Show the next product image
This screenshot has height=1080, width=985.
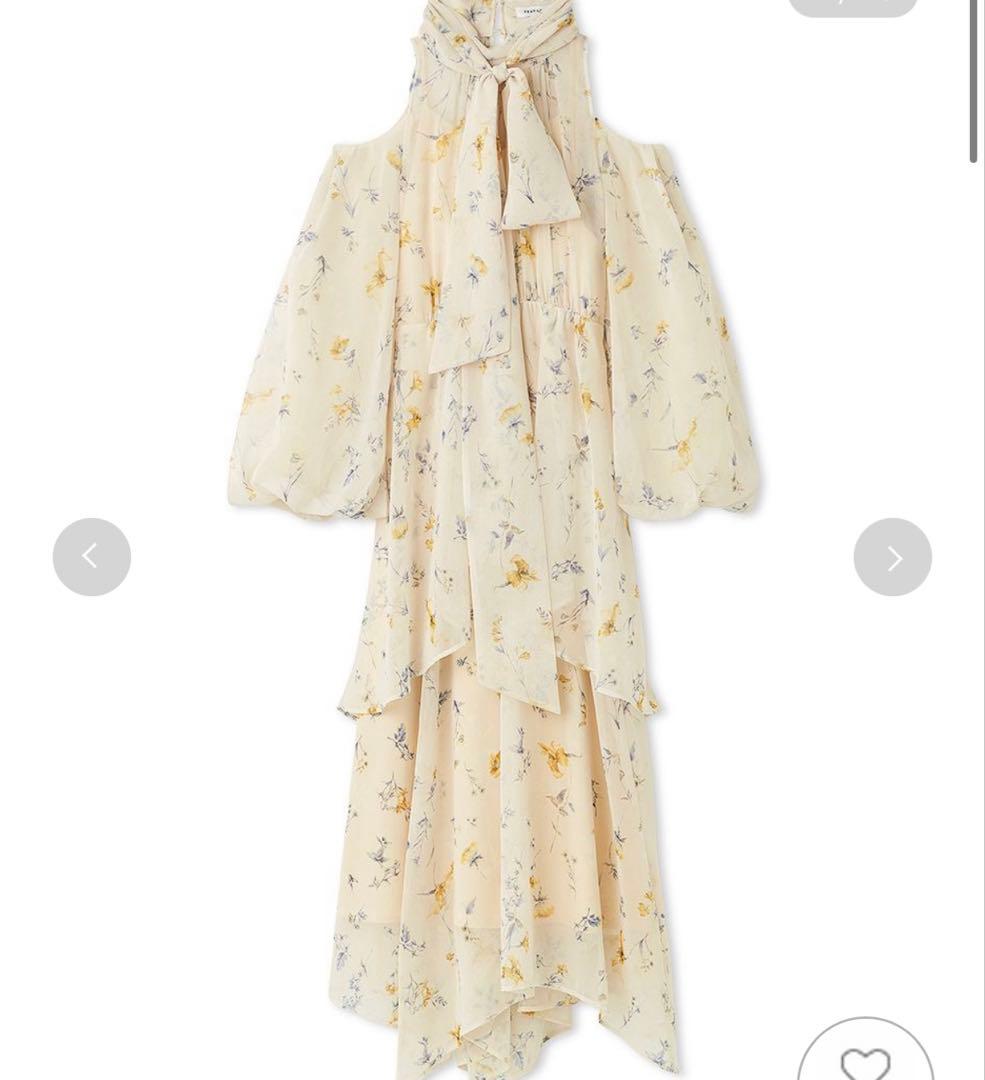click(892, 557)
